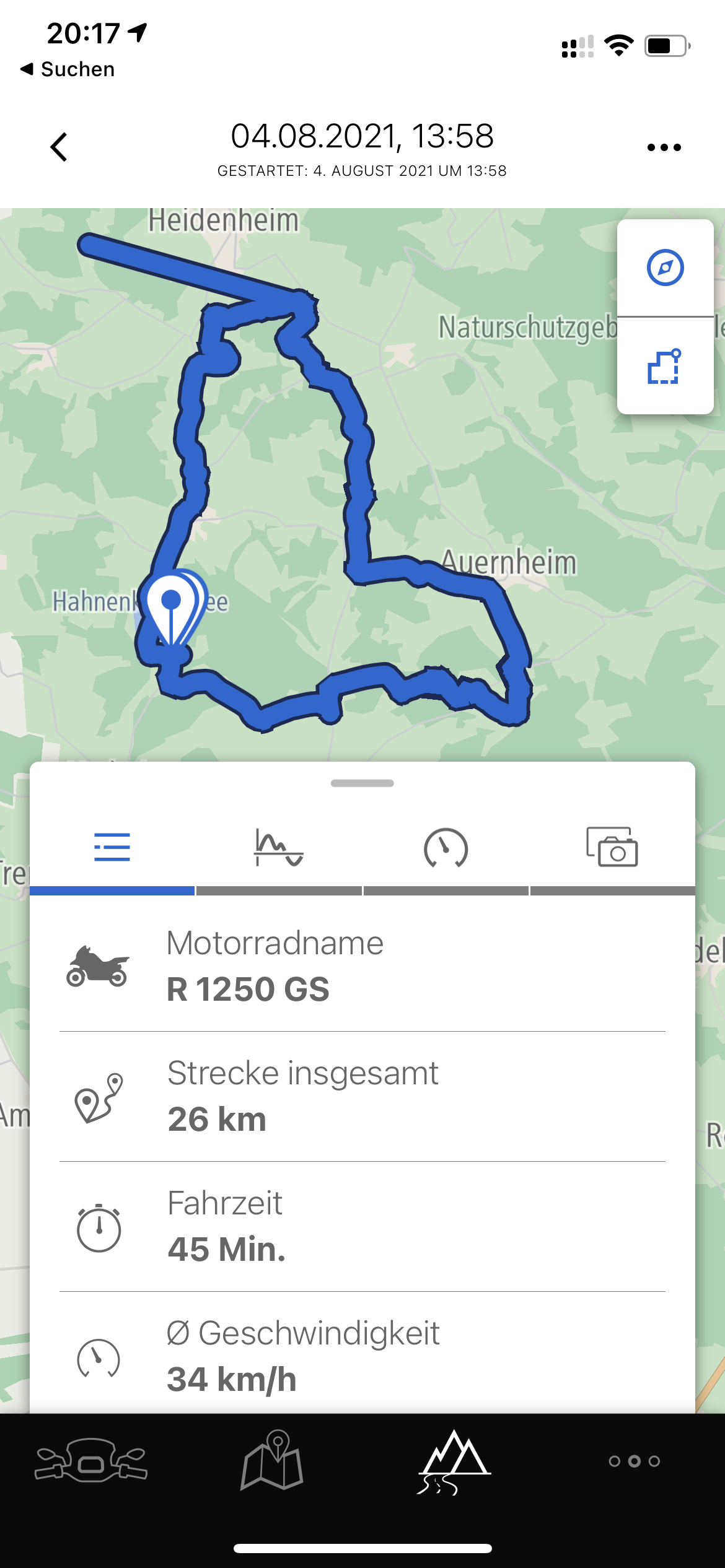
Task: Select the list overview tab
Action: [x=112, y=848]
